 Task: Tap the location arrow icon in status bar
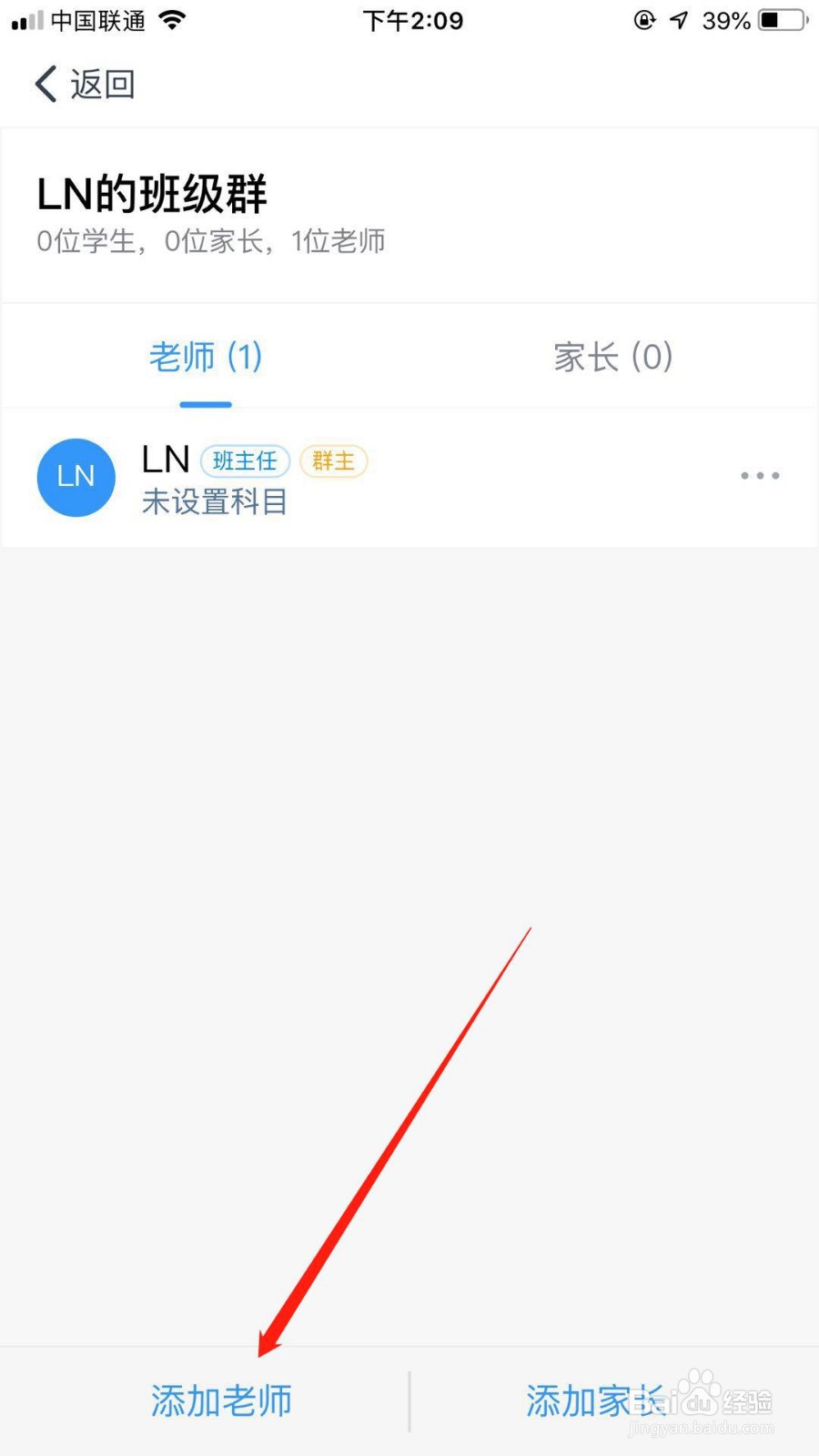click(x=677, y=18)
